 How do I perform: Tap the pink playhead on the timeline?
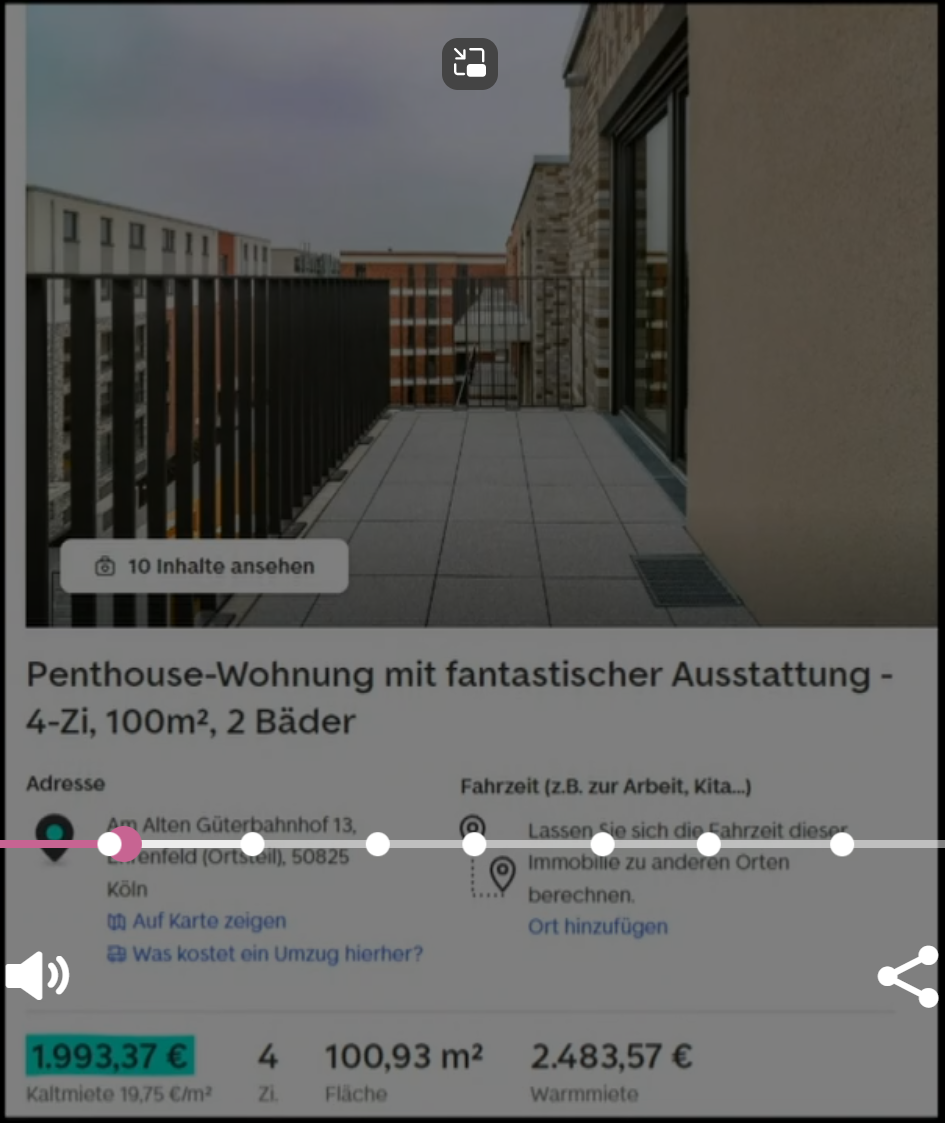pos(125,844)
